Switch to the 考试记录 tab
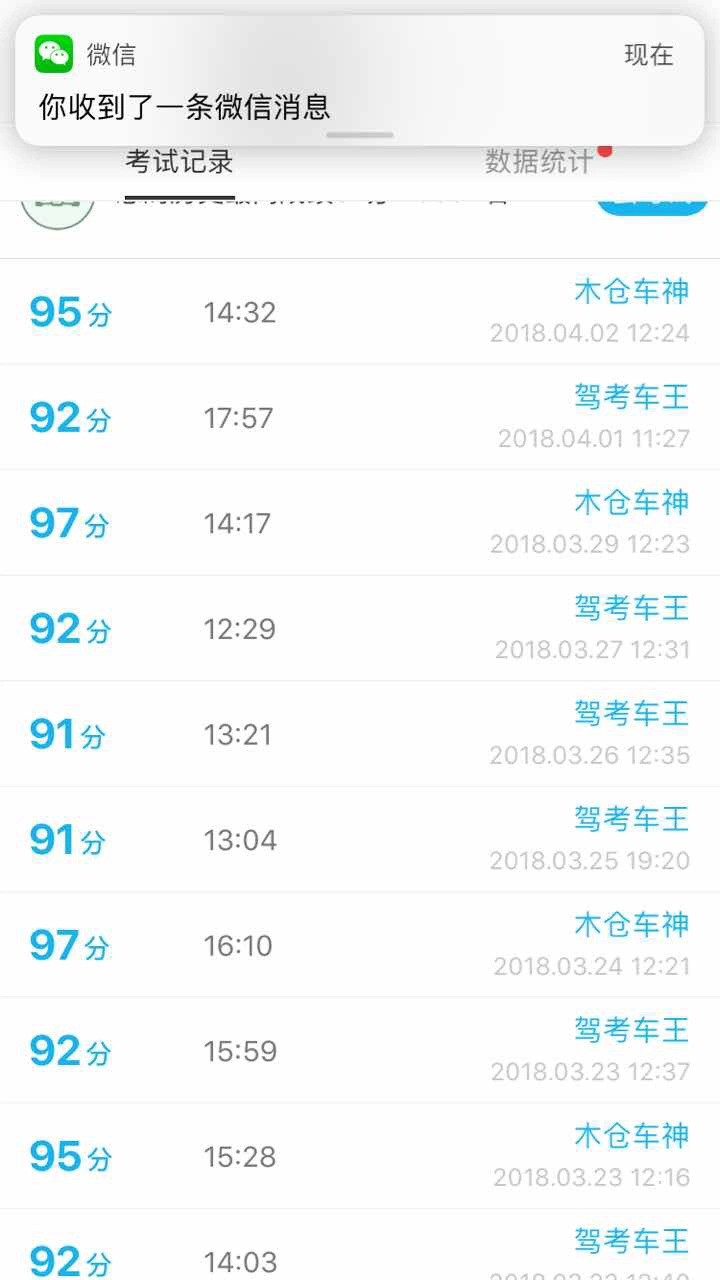720x1280 pixels. [180, 161]
